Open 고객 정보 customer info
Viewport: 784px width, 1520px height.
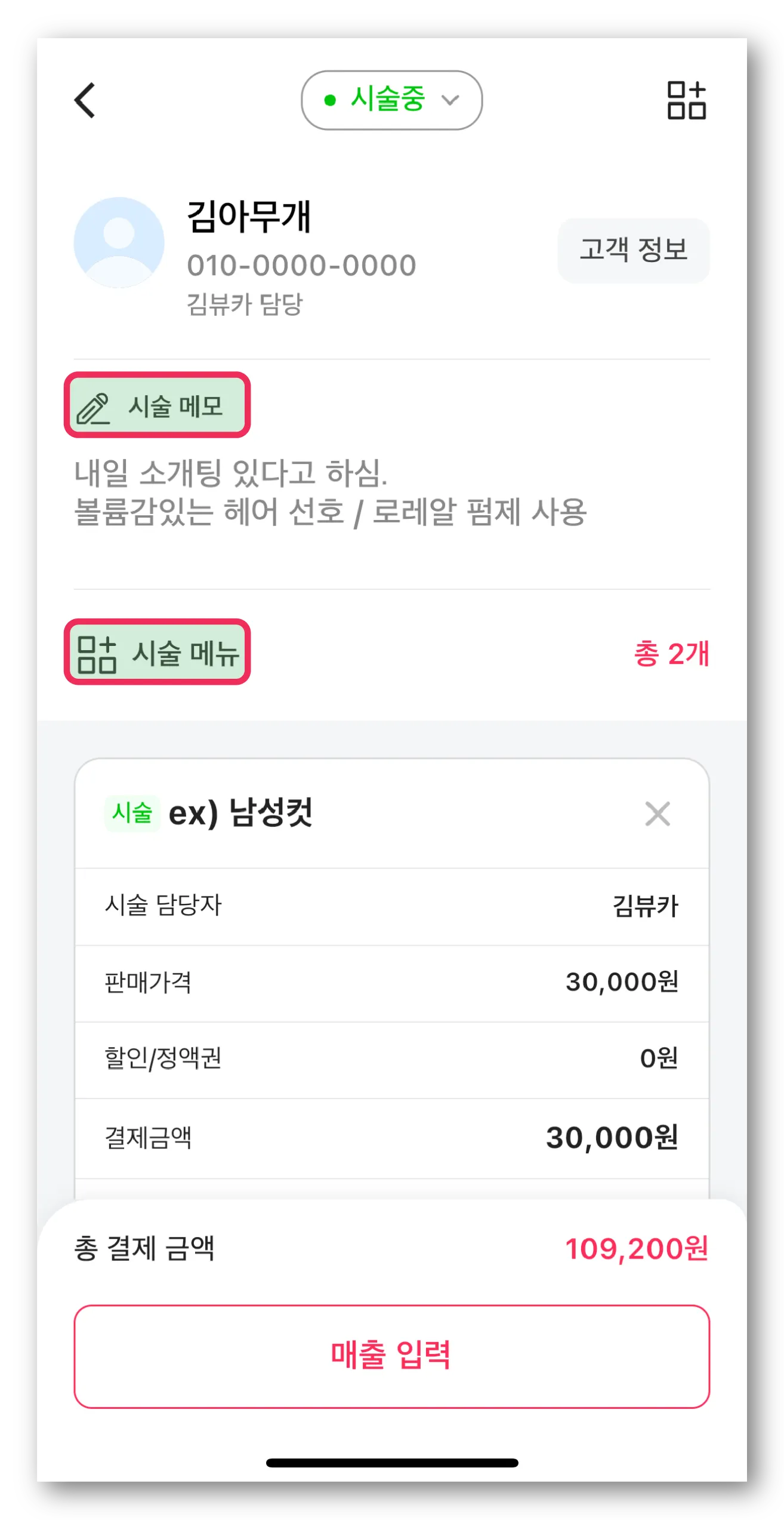(633, 250)
